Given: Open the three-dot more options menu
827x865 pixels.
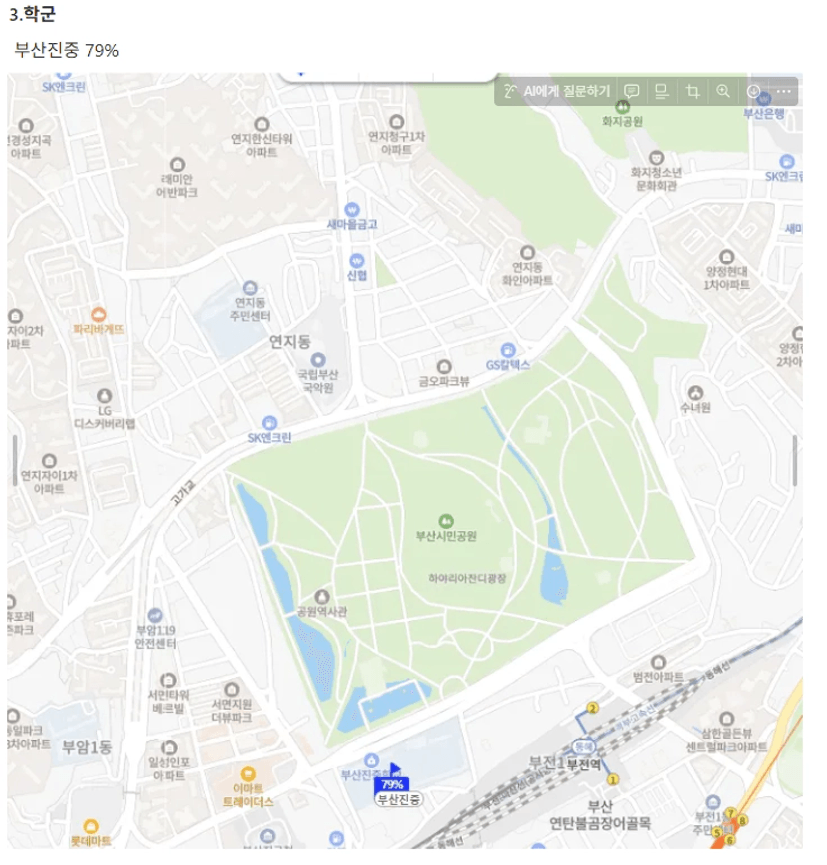Looking at the screenshot, I should (x=783, y=91).
